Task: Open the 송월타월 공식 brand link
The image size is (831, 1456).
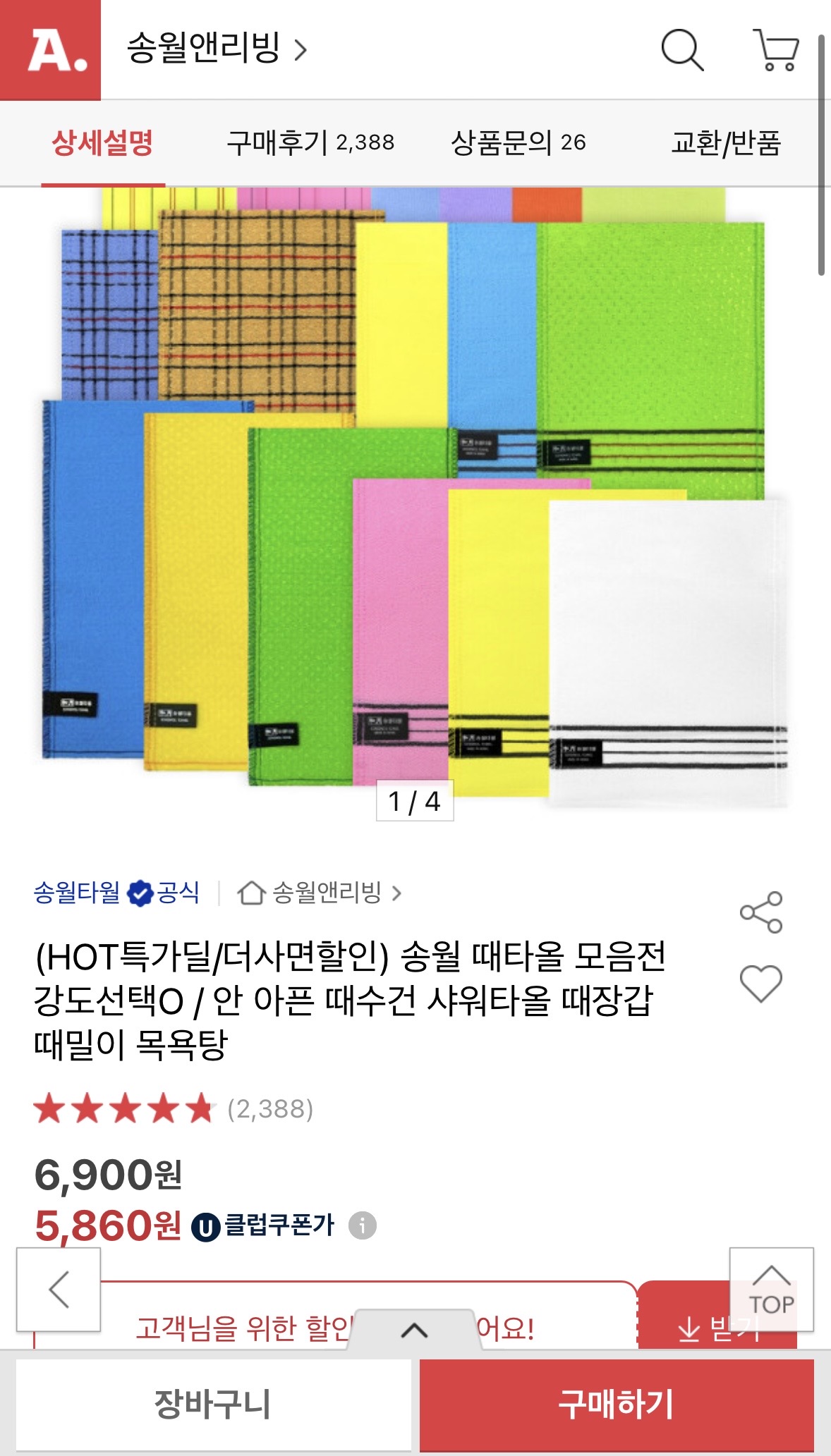Action: tap(116, 893)
